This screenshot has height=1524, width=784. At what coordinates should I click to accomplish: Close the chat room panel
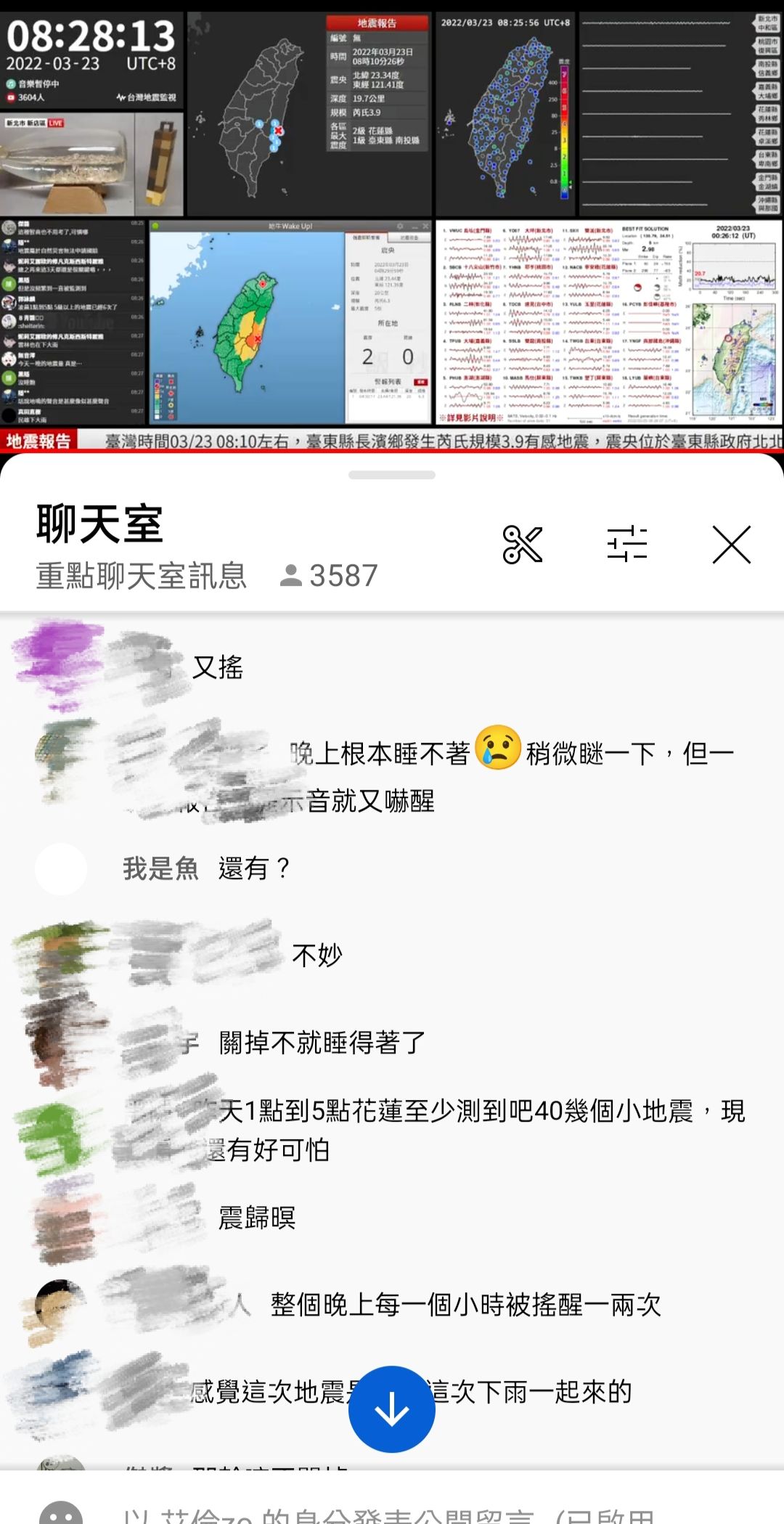731,545
